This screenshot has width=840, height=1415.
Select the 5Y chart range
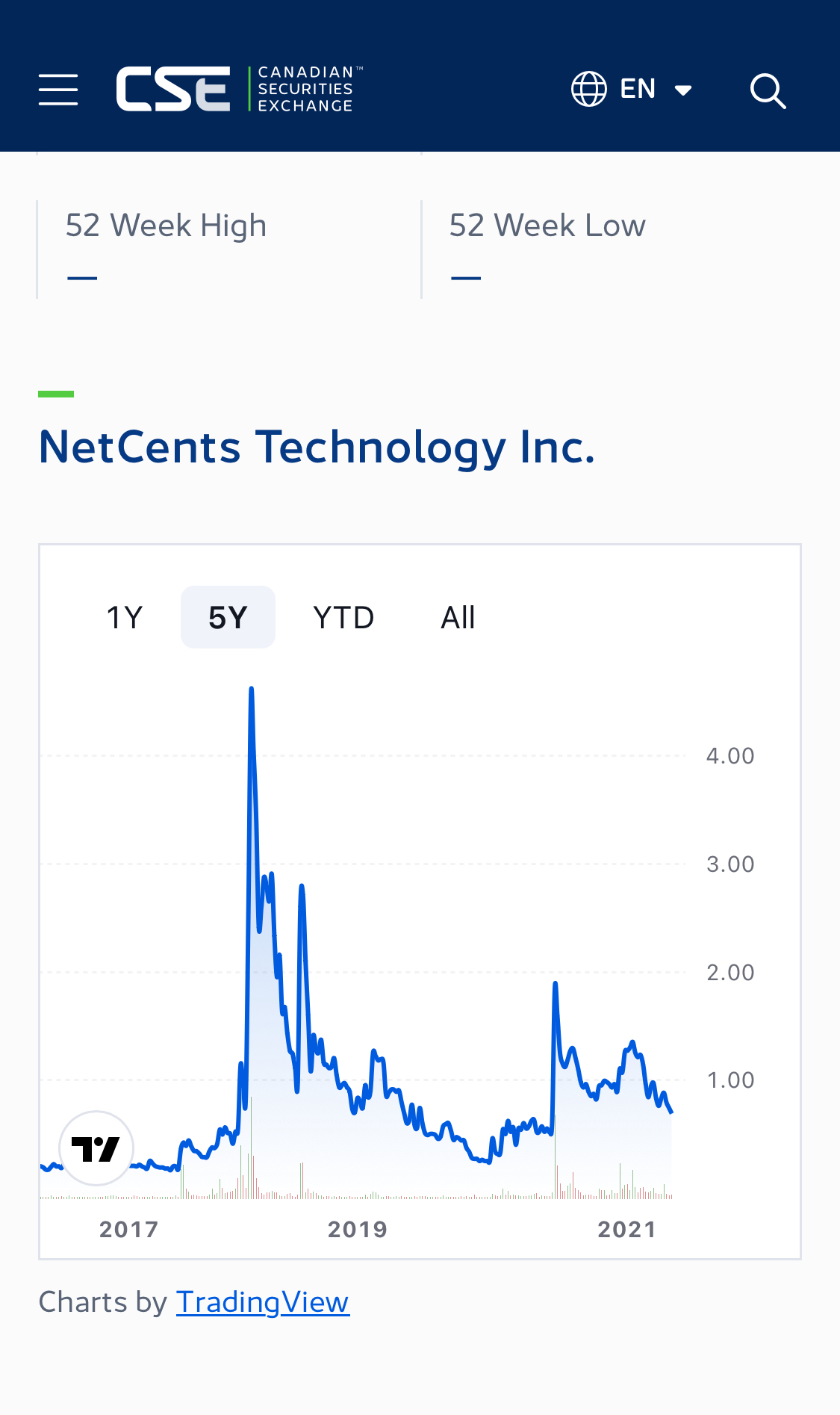coord(228,618)
